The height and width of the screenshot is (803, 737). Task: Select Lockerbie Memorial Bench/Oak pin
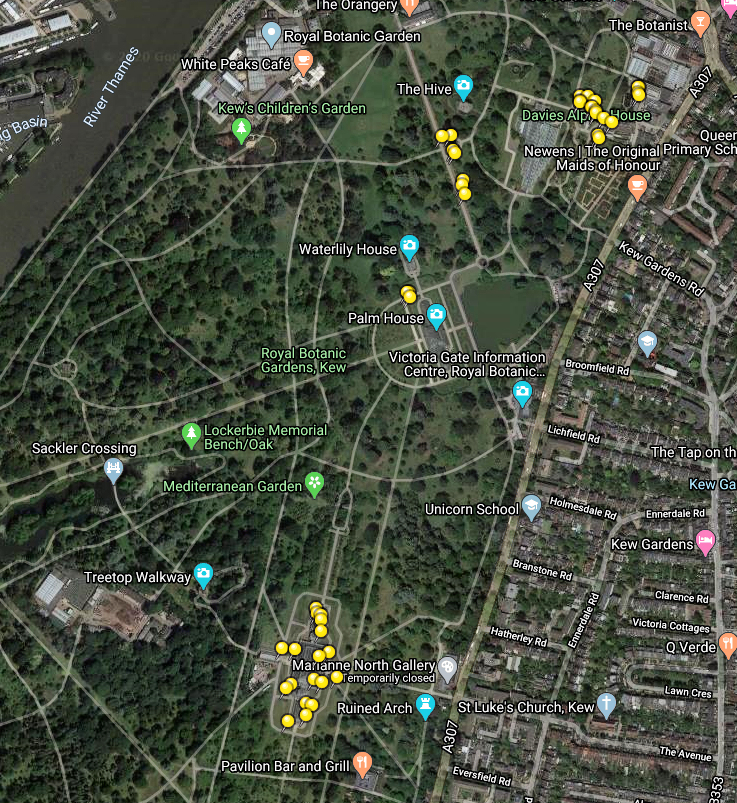(191, 435)
